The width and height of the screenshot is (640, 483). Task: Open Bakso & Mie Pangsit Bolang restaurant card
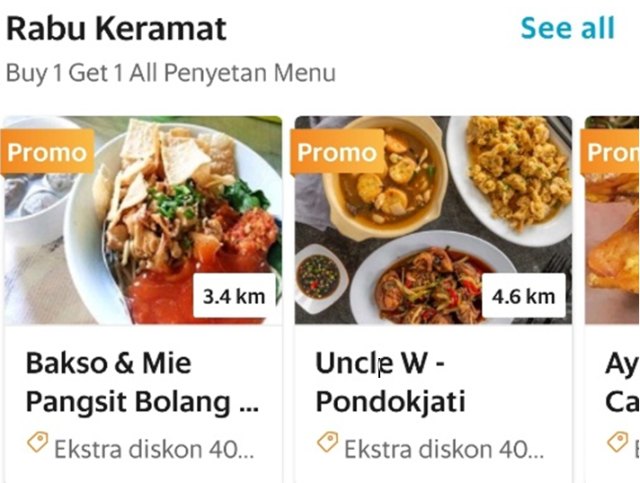point(142,300)
